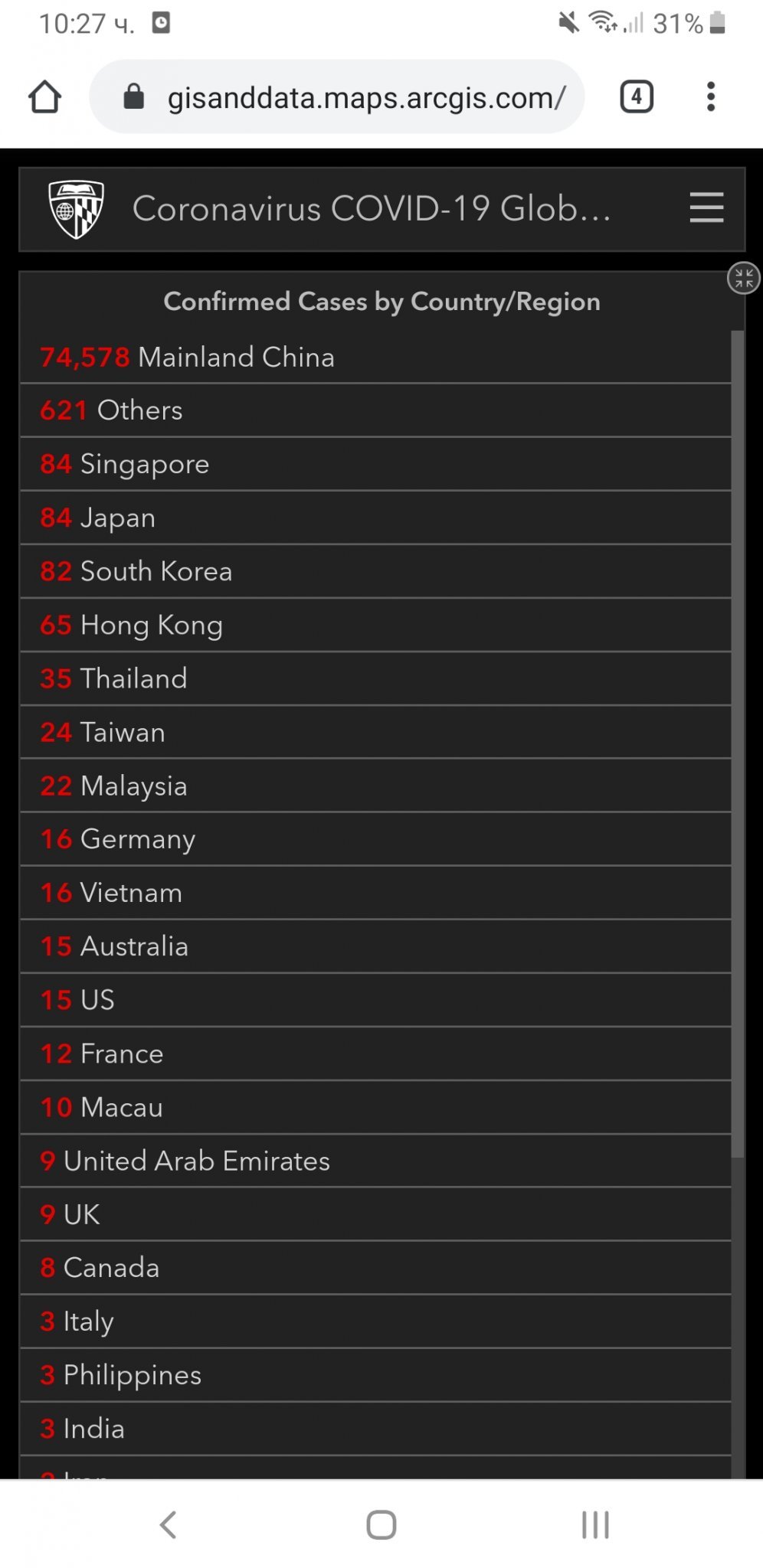Open the browser overflow menu

pos(711,97)
